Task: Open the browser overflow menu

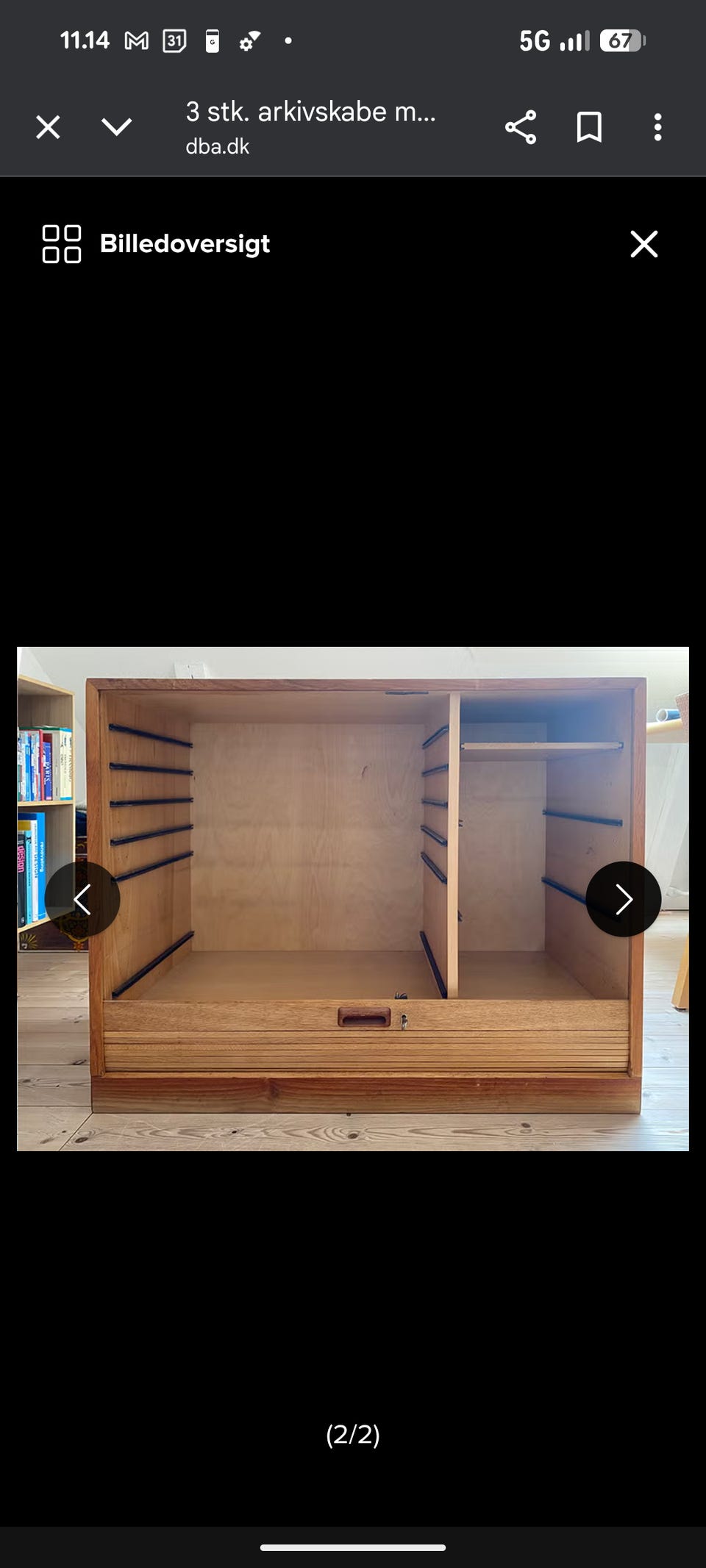Action: [657, 127]
